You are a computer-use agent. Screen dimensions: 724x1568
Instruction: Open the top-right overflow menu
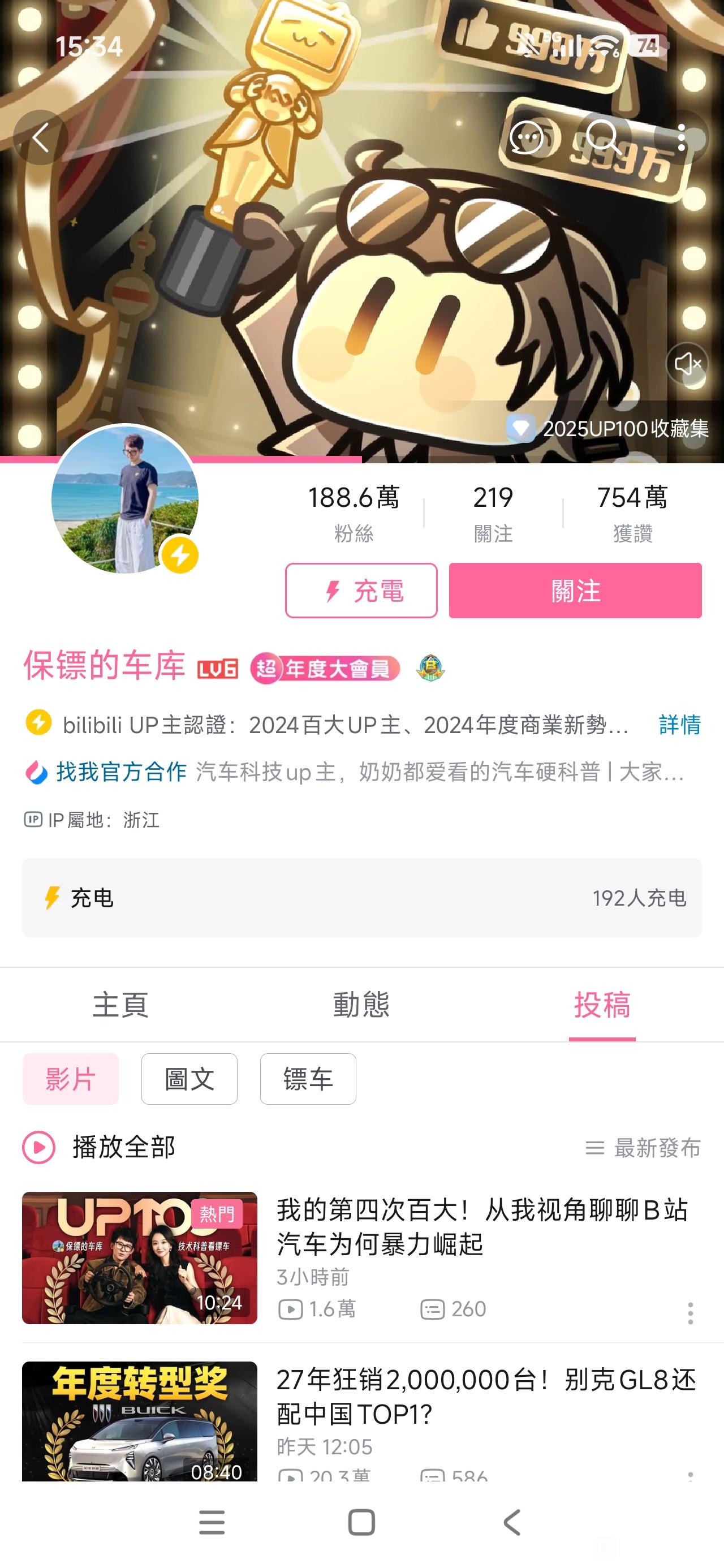(682, 137)
